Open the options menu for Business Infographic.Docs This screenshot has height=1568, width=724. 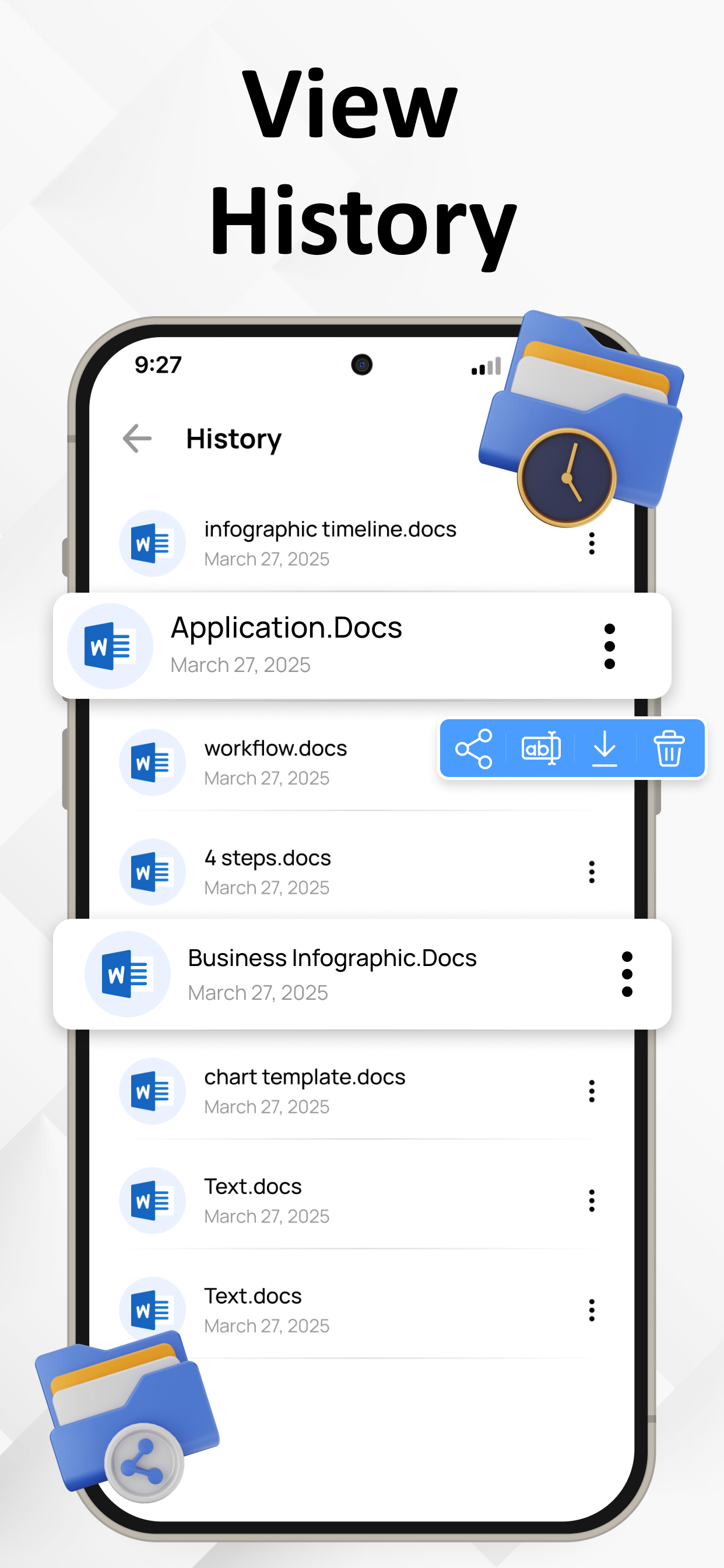[627, 974]
